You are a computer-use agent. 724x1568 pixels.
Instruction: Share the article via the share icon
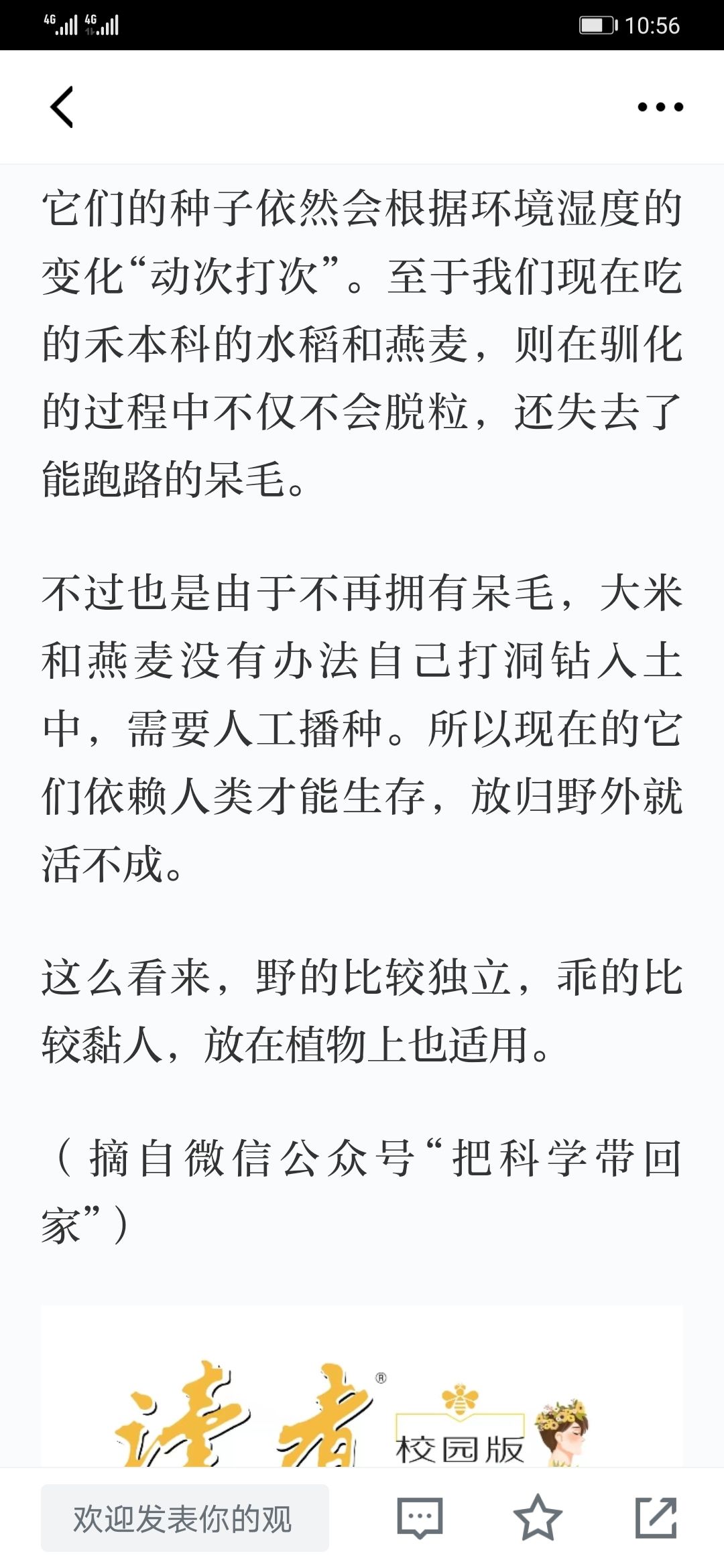pos(656,1518)
